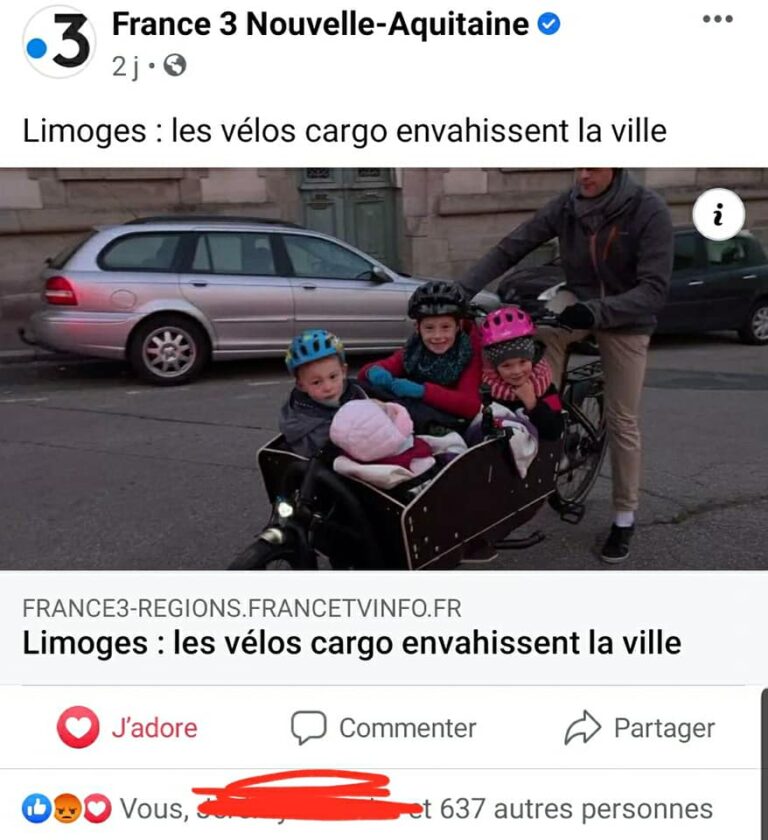Open the francetvinfo.fr article link title
The height and width of the screenshot is (840, 768).
click(351, 642)
